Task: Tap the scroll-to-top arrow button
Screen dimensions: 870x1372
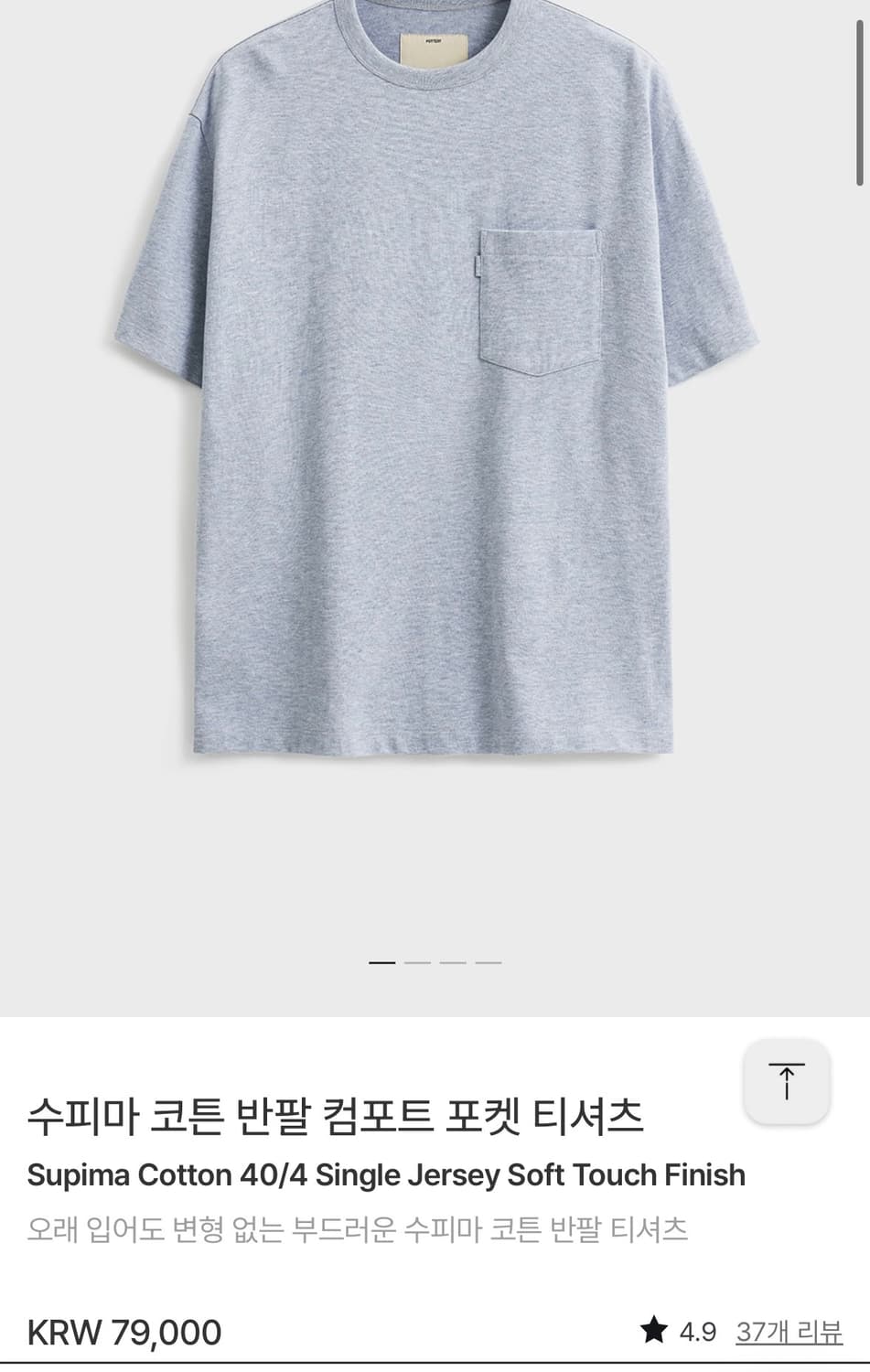Action: tap(786, 1081)
